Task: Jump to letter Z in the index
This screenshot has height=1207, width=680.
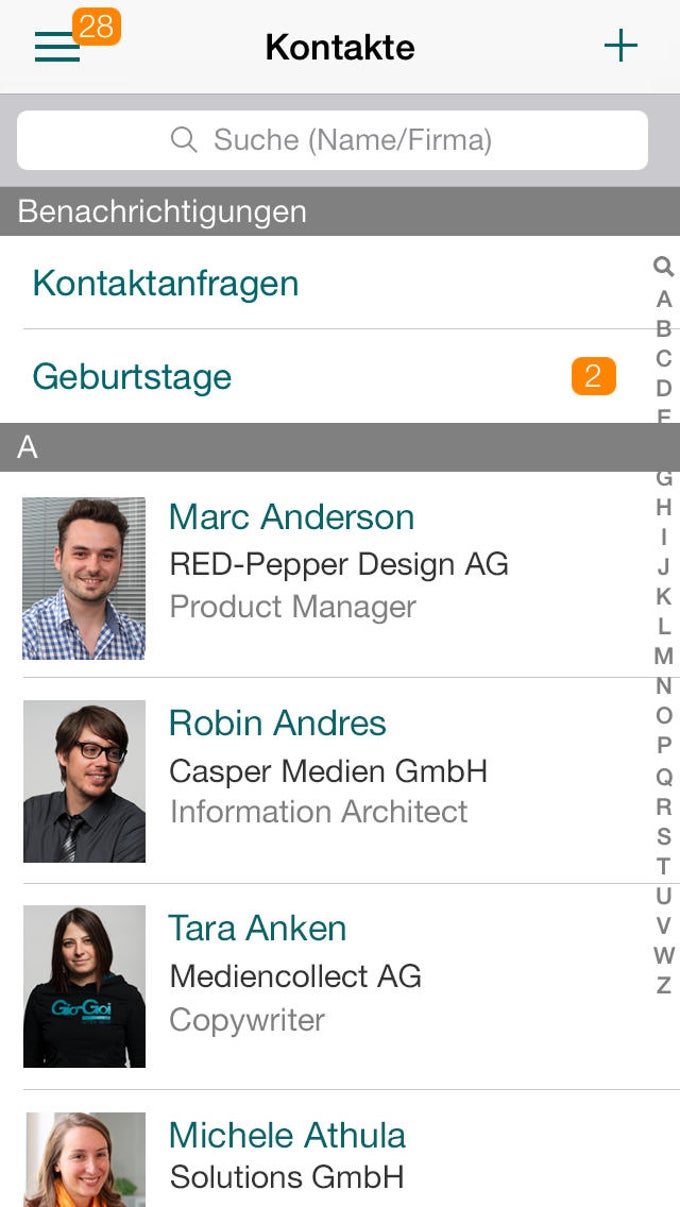Action: point(663,986)
